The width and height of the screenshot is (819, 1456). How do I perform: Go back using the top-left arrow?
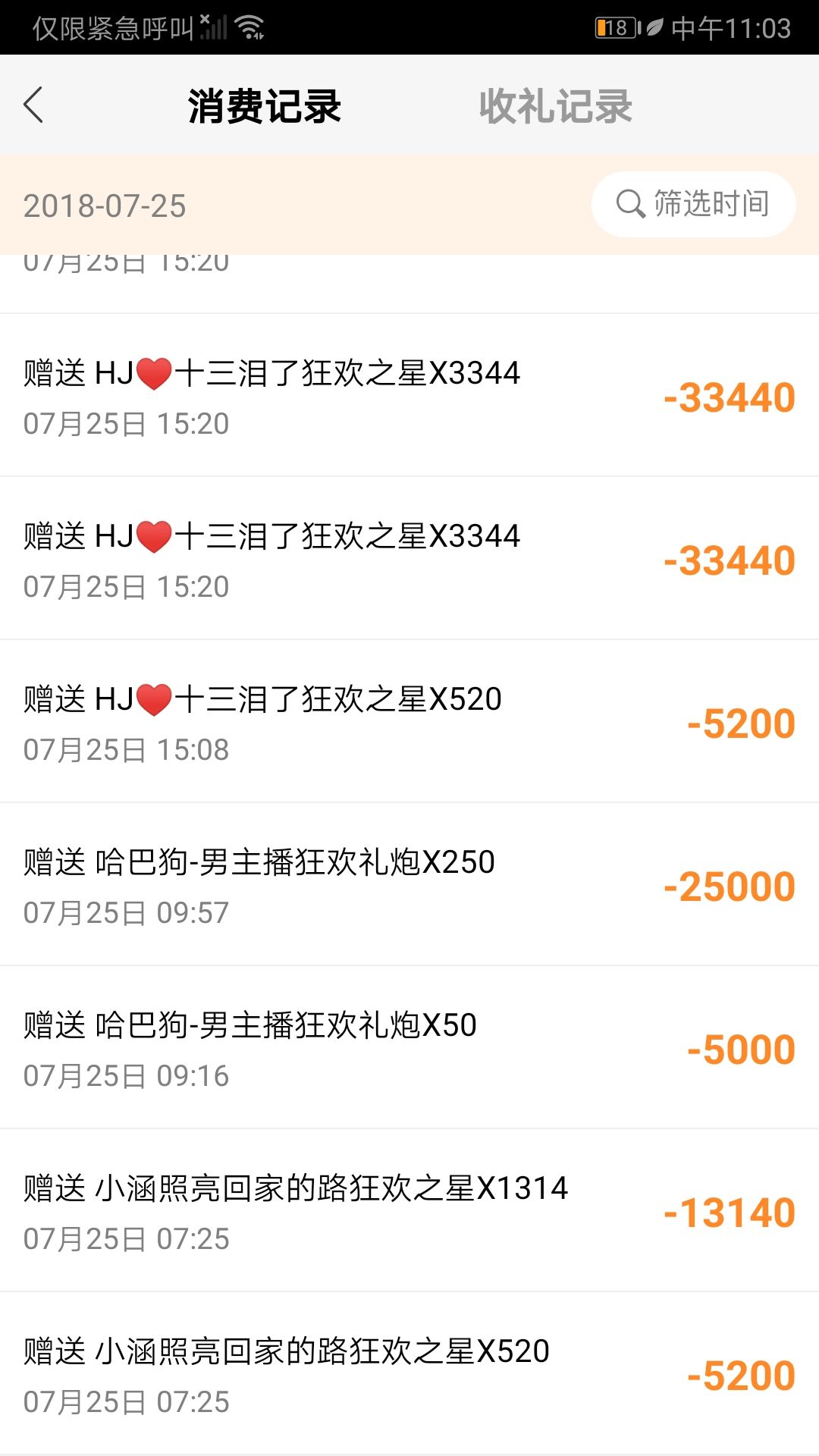[33, 105]
